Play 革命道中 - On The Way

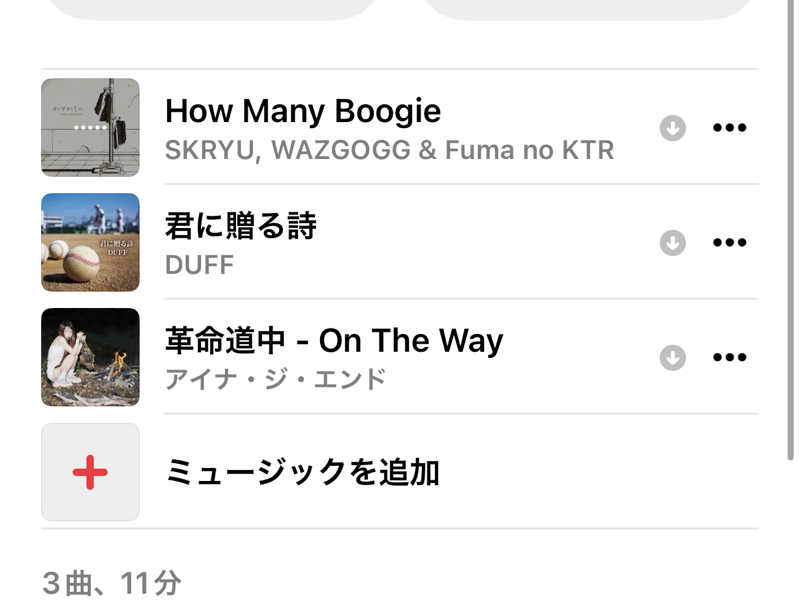333,342
